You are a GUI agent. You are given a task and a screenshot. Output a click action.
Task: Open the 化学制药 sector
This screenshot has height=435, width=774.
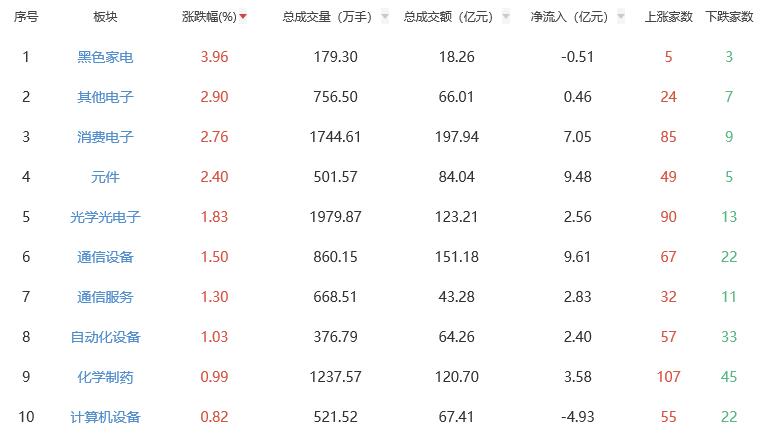click(x=105, y=377)
